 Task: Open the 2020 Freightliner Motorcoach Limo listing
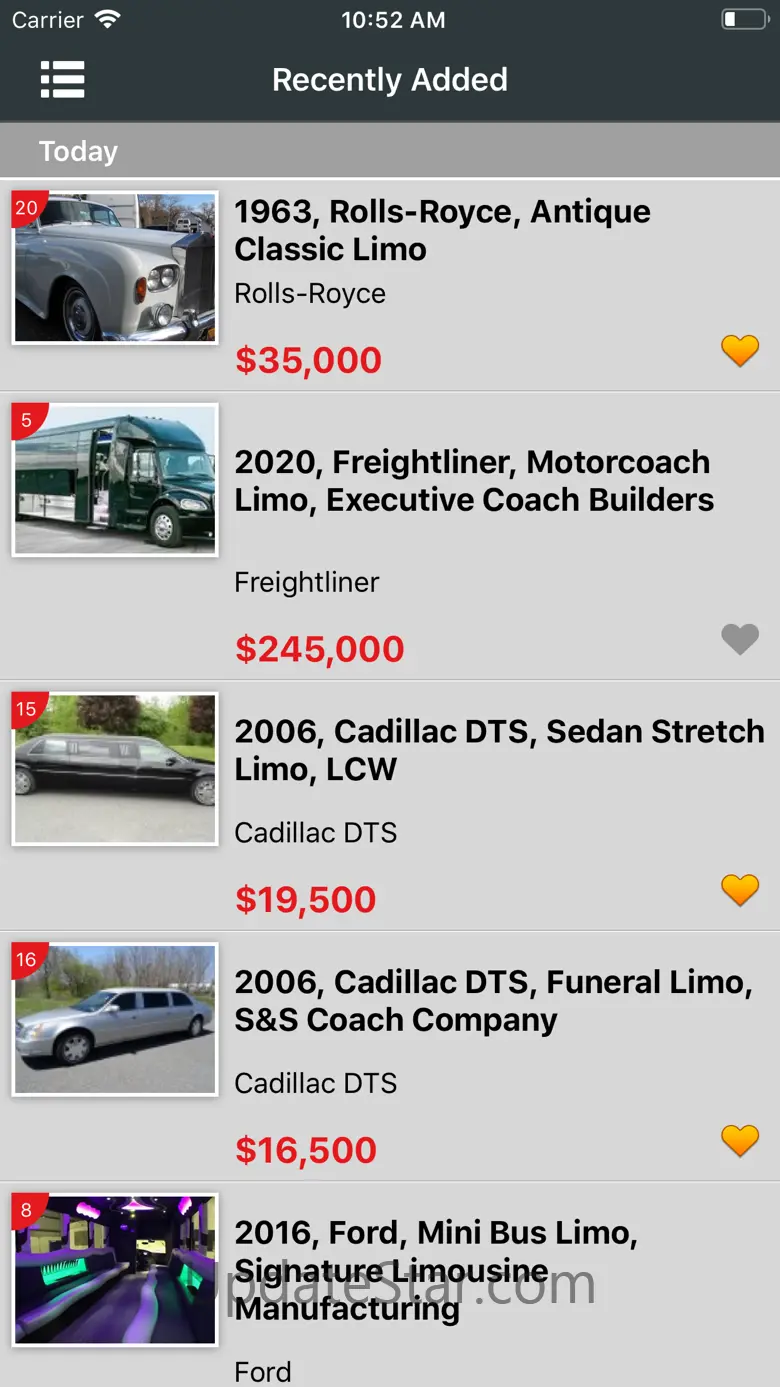click(474, 481)
